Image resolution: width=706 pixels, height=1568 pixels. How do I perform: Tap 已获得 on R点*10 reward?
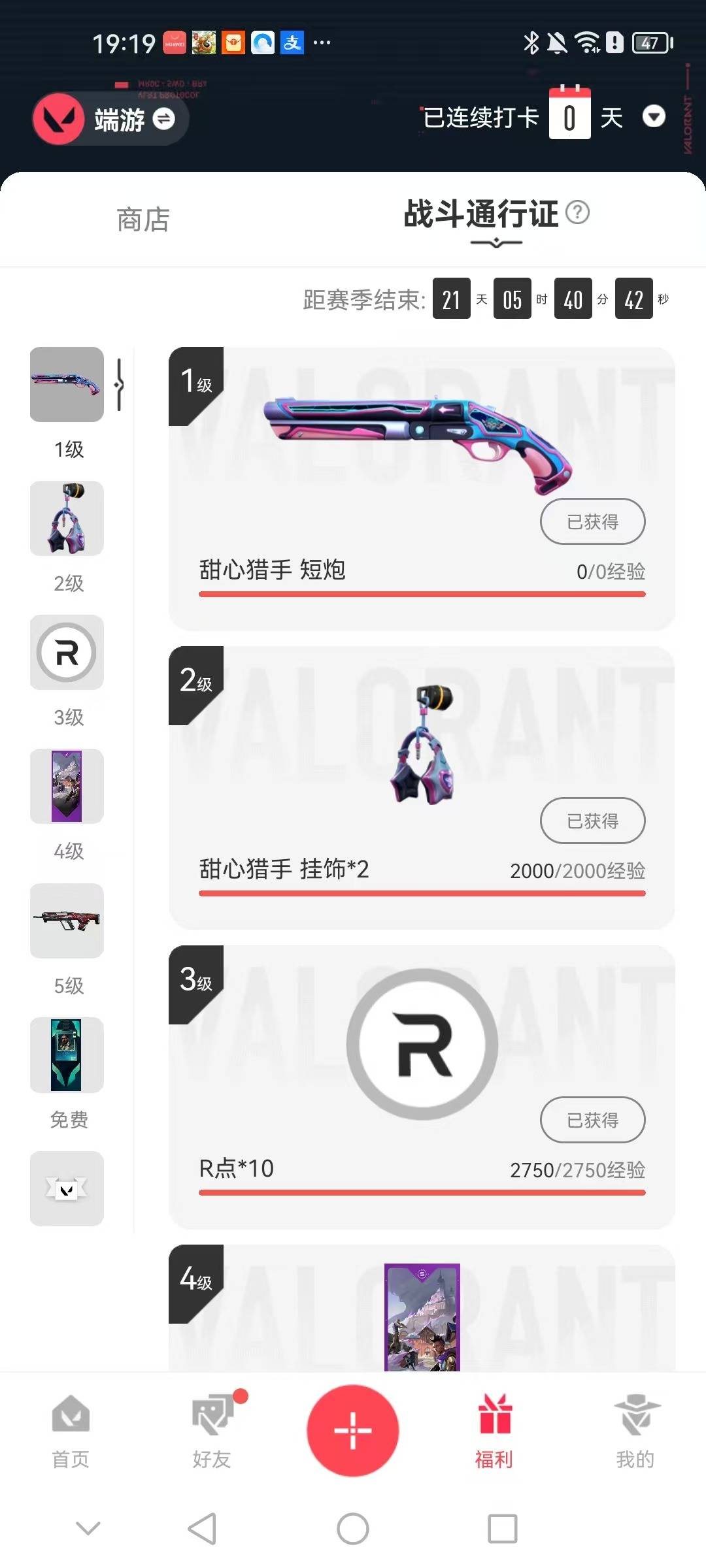pyautogui.click(x=592, y=1120)
